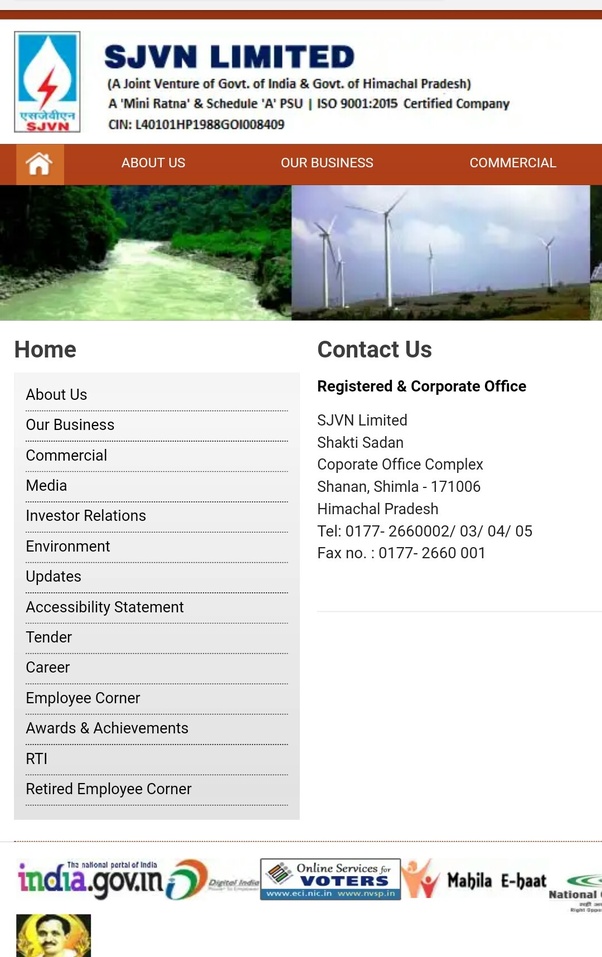Open ABOUT US in the top navigation
The image size is (602, 957).
point(153,163)
